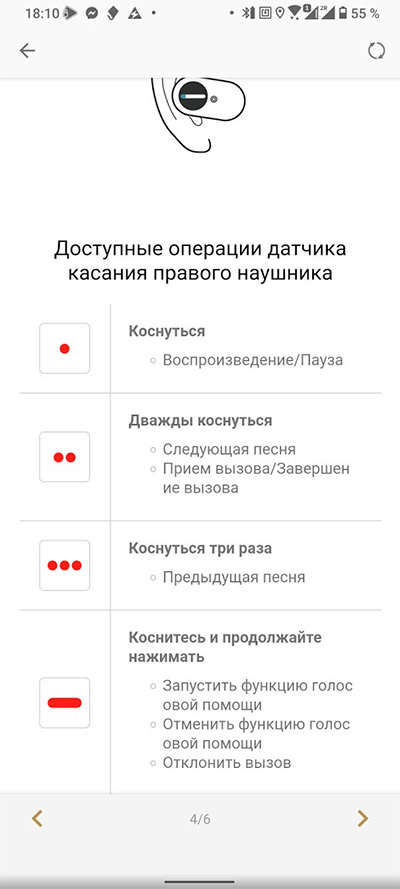400x889 pixels.
Task: Advance to the next tutorial page
Action: [x=363, y=818]
